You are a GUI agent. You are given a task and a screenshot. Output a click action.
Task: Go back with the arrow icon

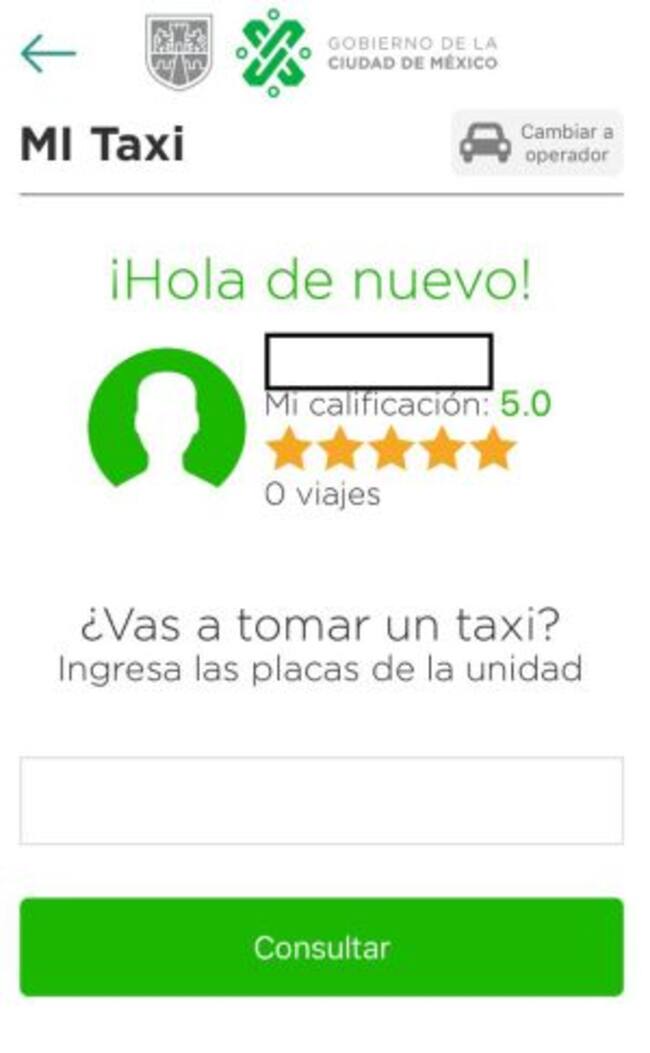coord(47,54)
